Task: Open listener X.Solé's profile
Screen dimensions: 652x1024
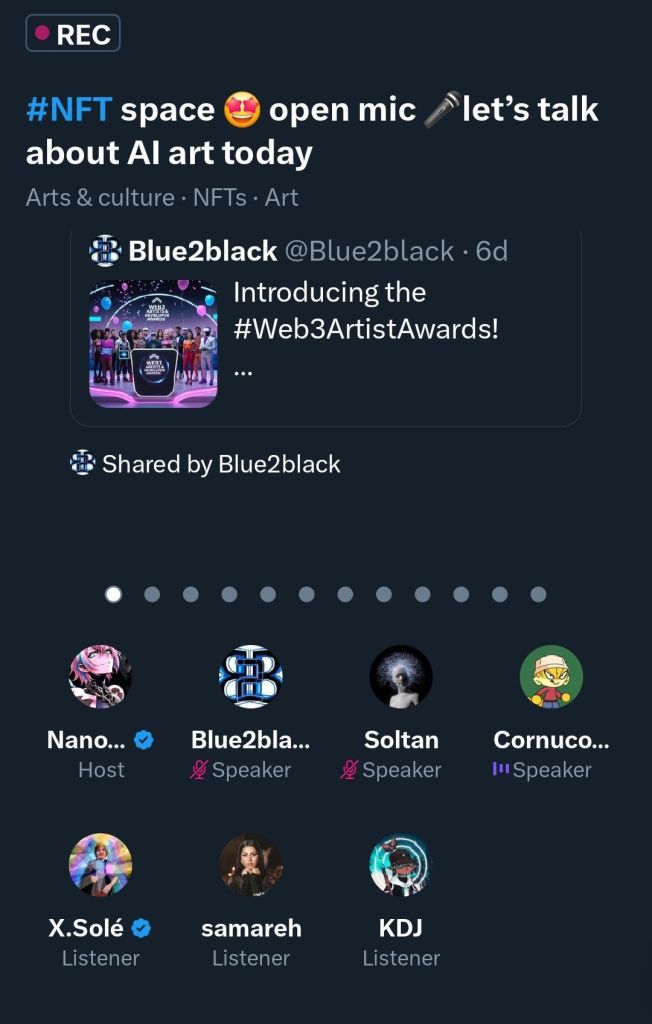Action: (x=100, y=865)
